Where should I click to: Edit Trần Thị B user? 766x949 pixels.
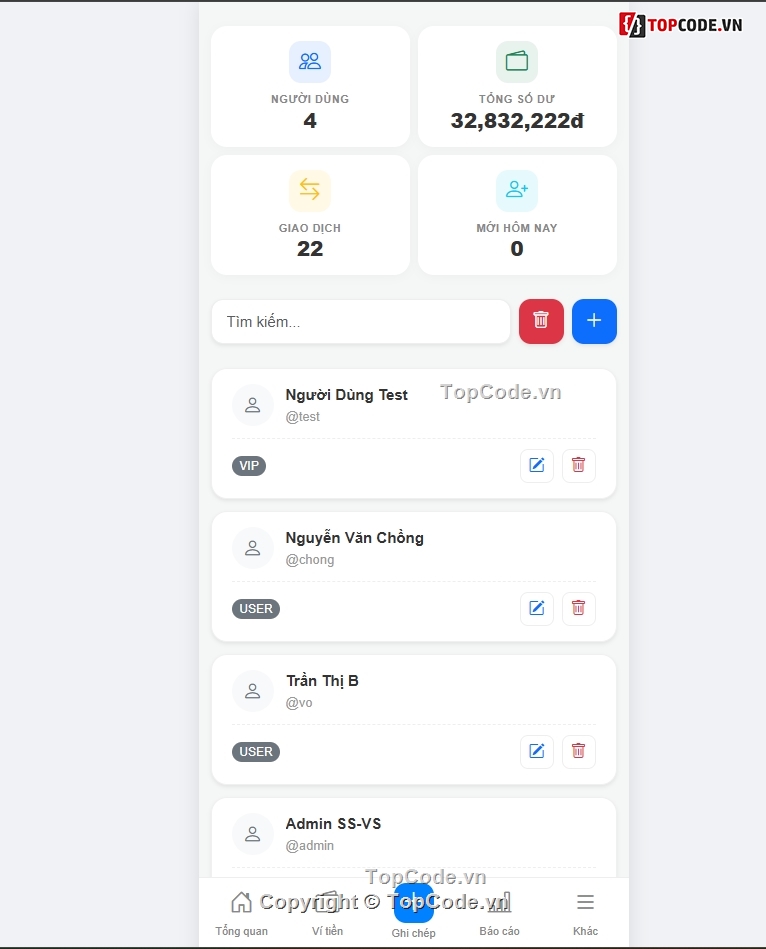tap(537, 752)
